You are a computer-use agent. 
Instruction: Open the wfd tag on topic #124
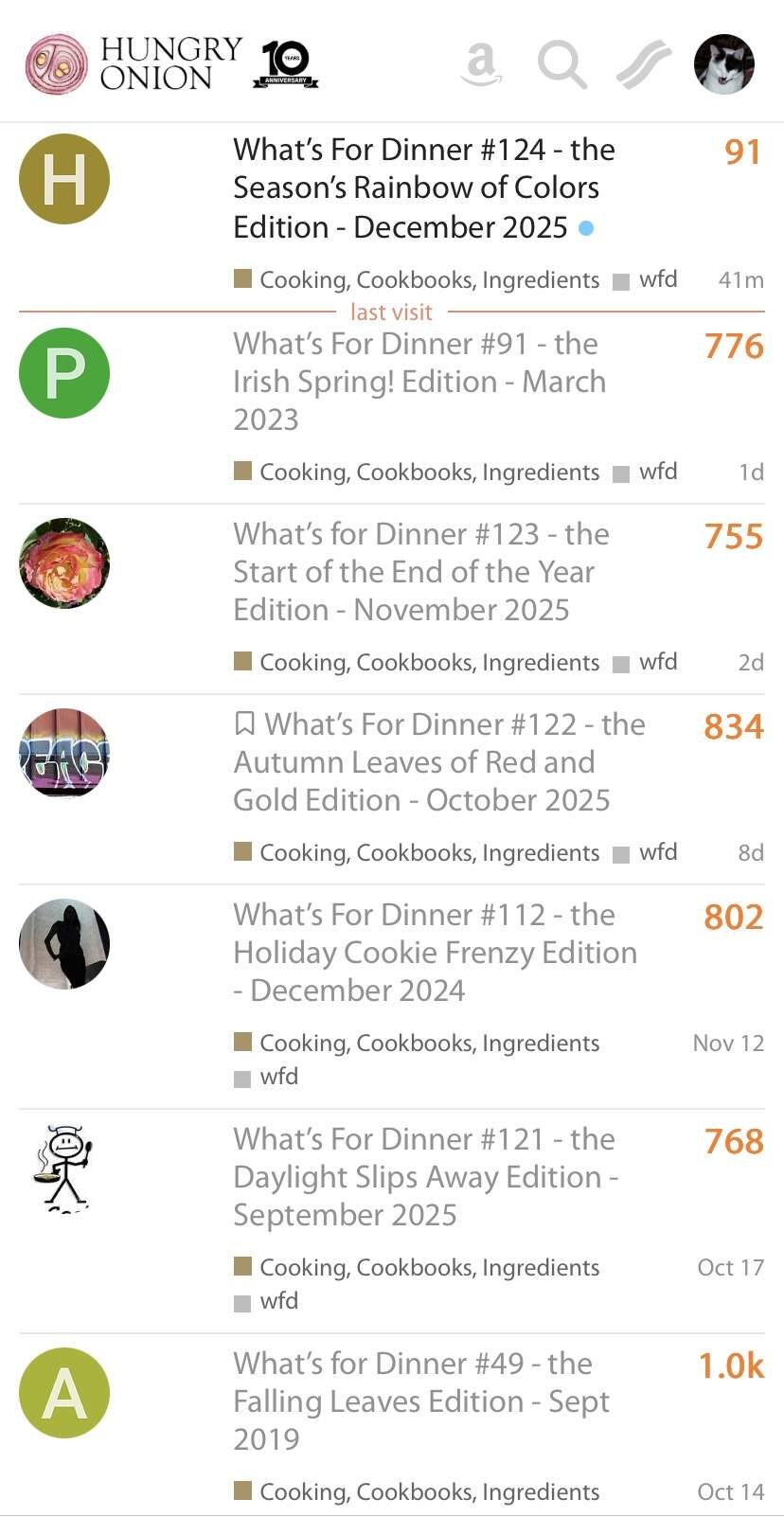(x=657, y=279)
